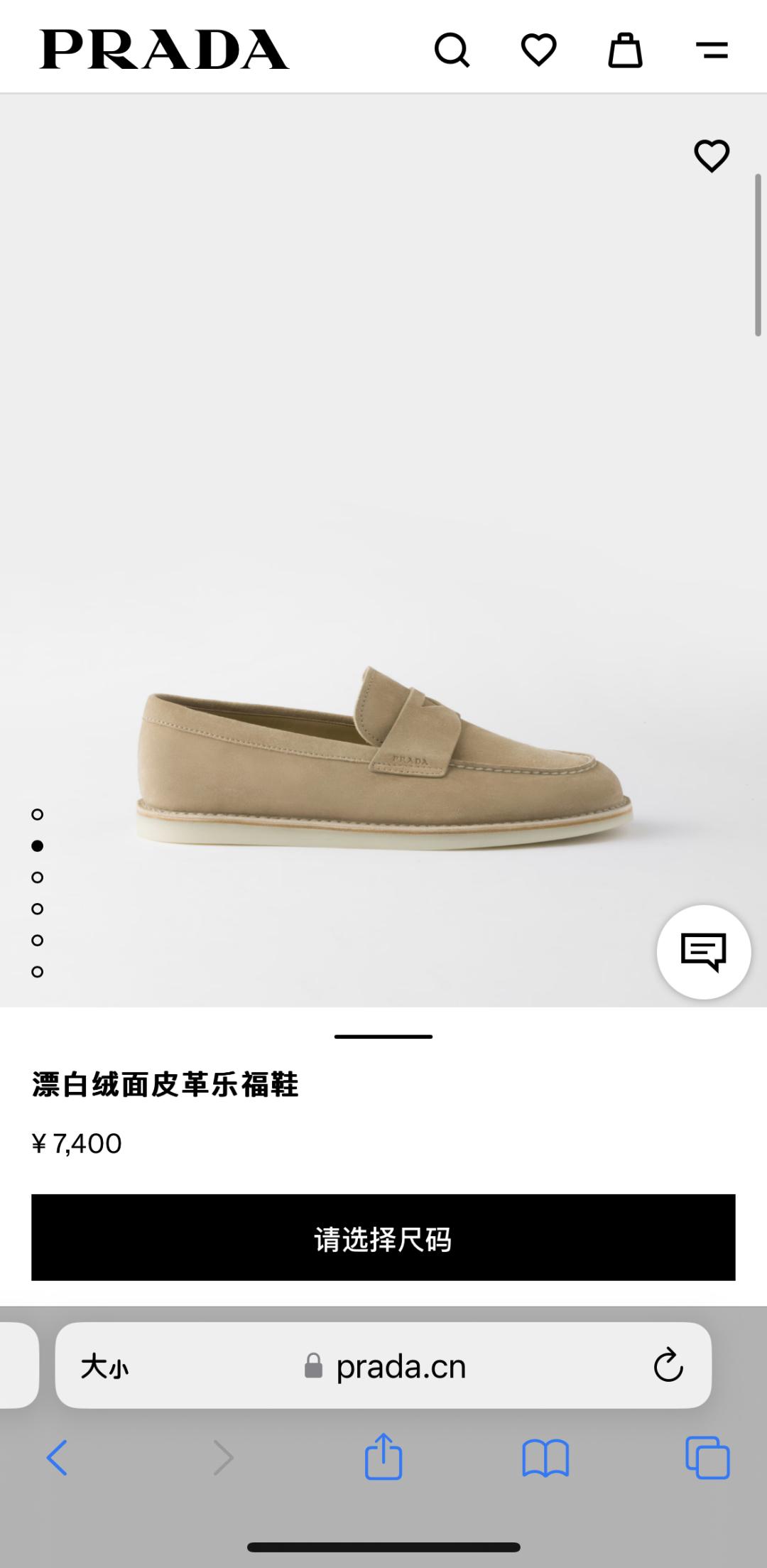Viewport: 767px width, 1568px height.
Task: Open the wishlist heart in the header
Action: (538, 50)
